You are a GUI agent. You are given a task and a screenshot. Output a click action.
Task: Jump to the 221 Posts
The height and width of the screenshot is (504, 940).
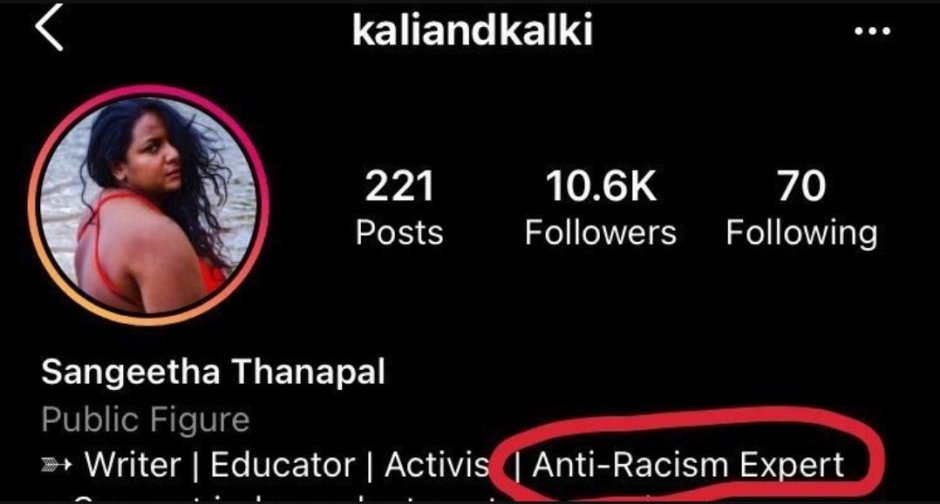click(400, 208)
